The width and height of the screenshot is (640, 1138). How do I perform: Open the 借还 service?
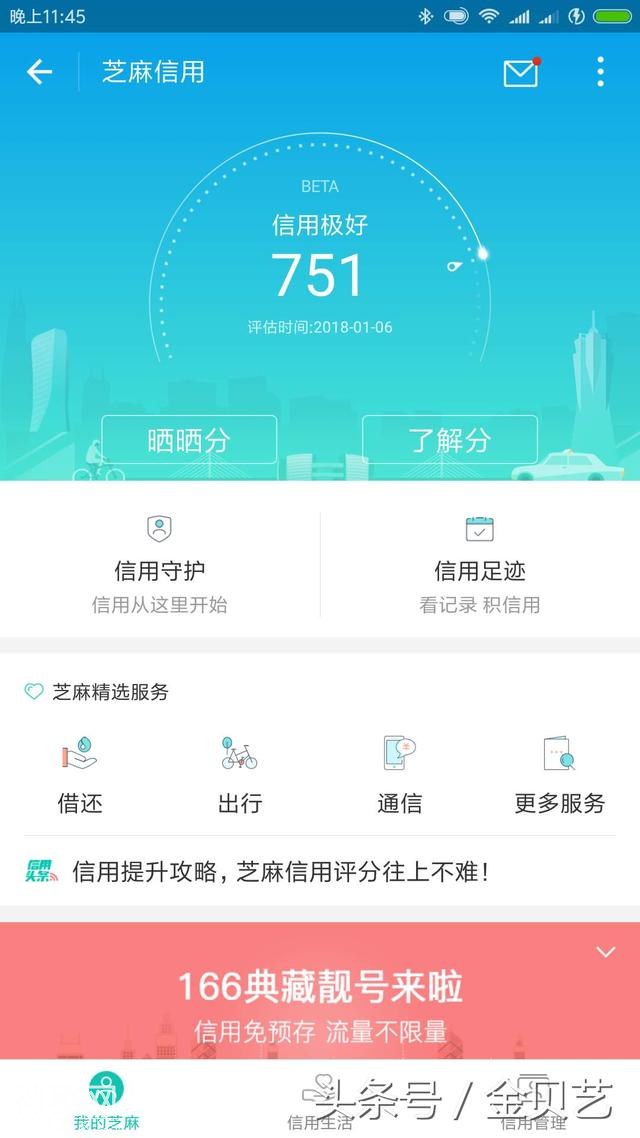tap(80, 774)
